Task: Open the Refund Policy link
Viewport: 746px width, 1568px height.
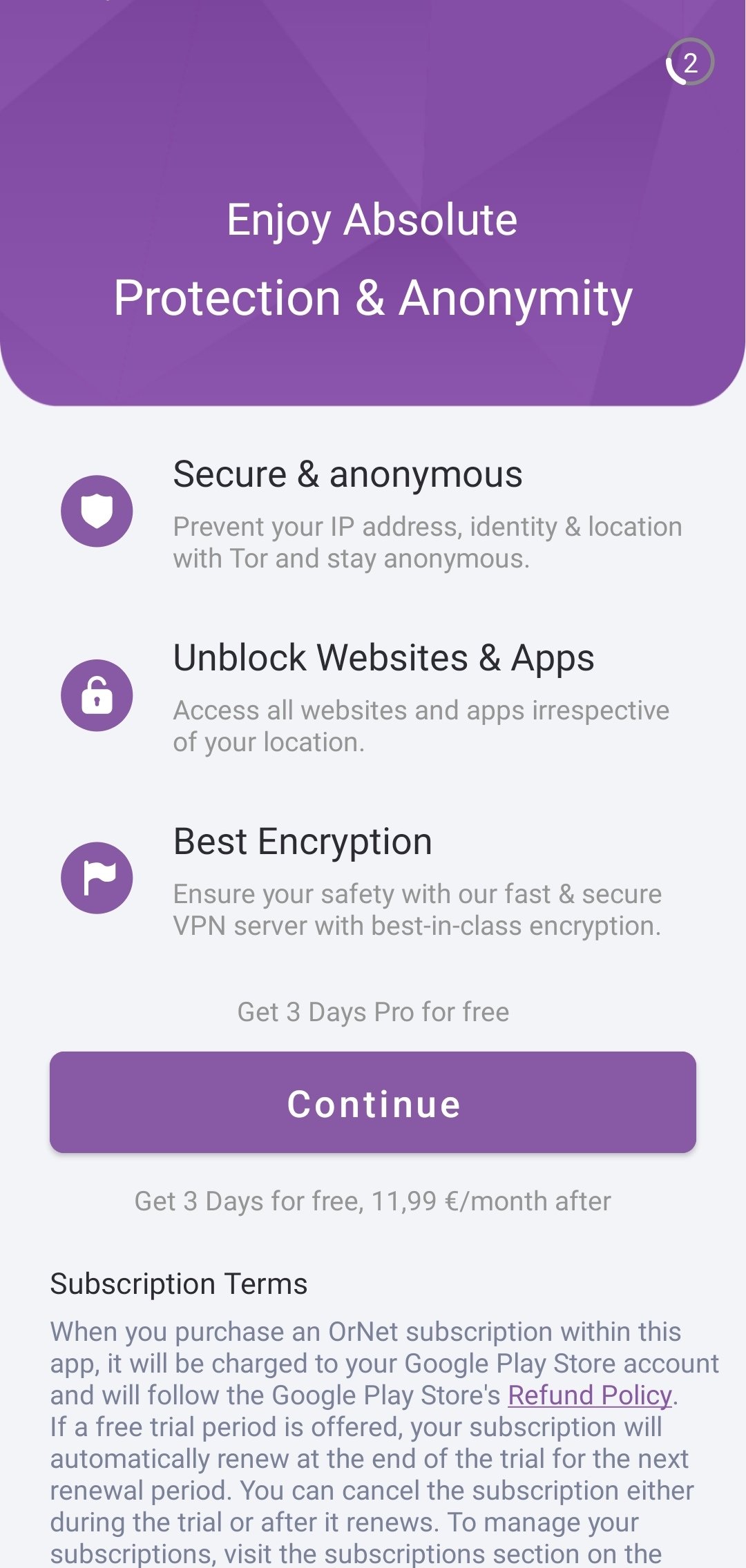Action: 590,1395
